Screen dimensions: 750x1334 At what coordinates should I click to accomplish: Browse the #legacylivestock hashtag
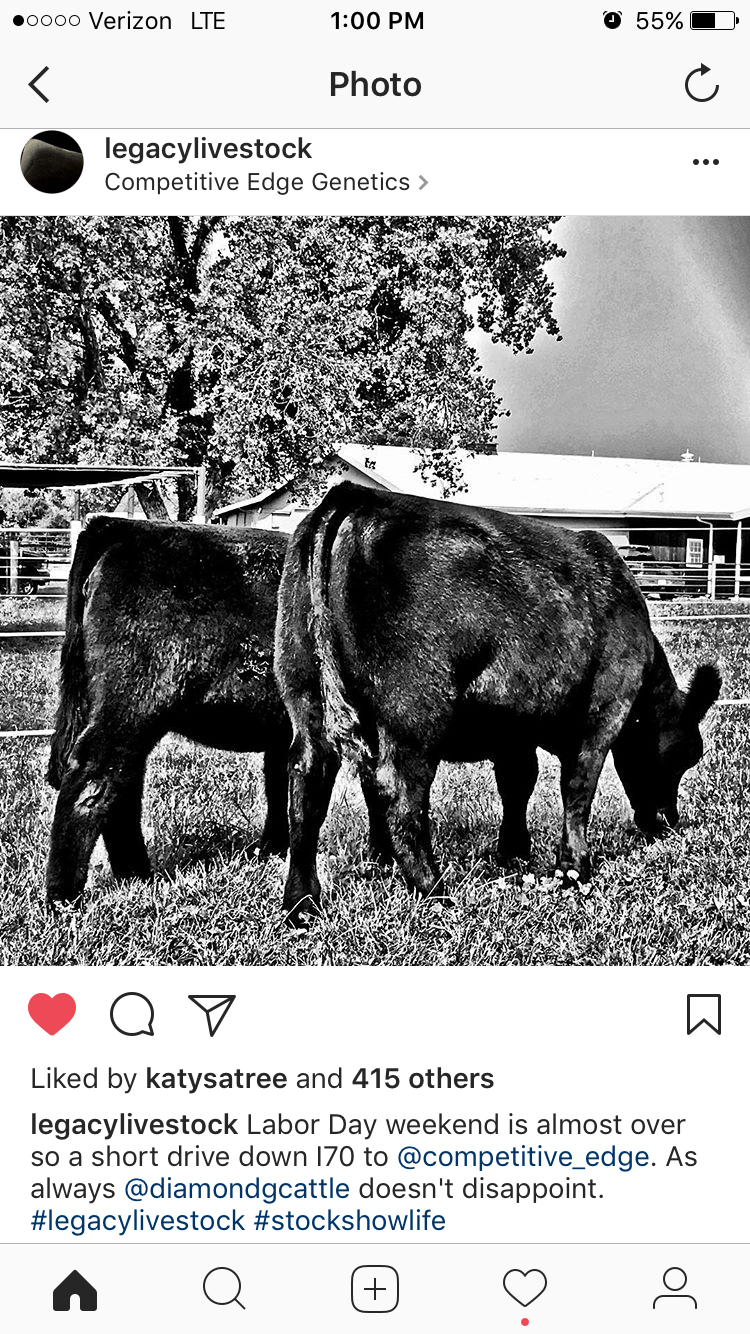point(138,1221)
